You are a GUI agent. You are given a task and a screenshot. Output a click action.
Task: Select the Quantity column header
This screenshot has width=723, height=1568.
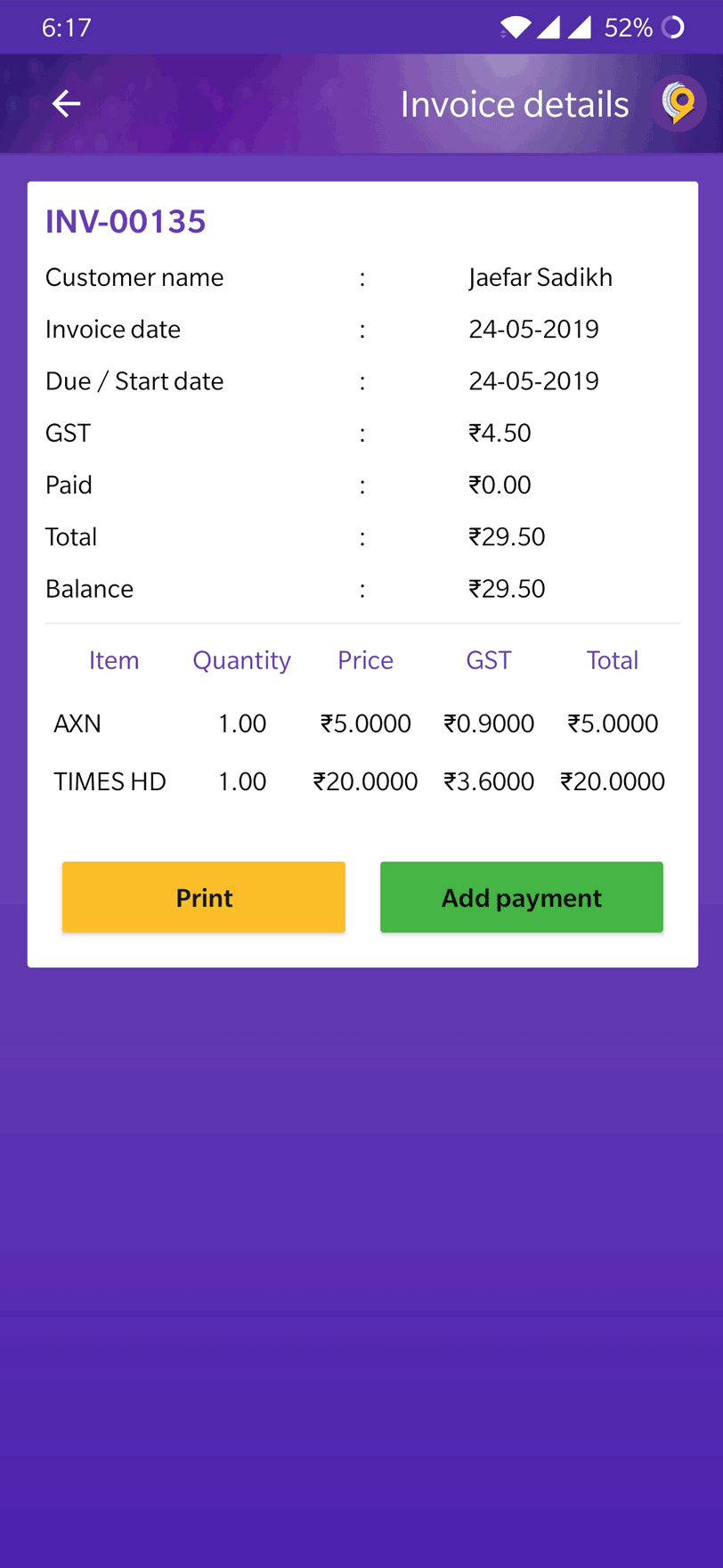(241, 660)
